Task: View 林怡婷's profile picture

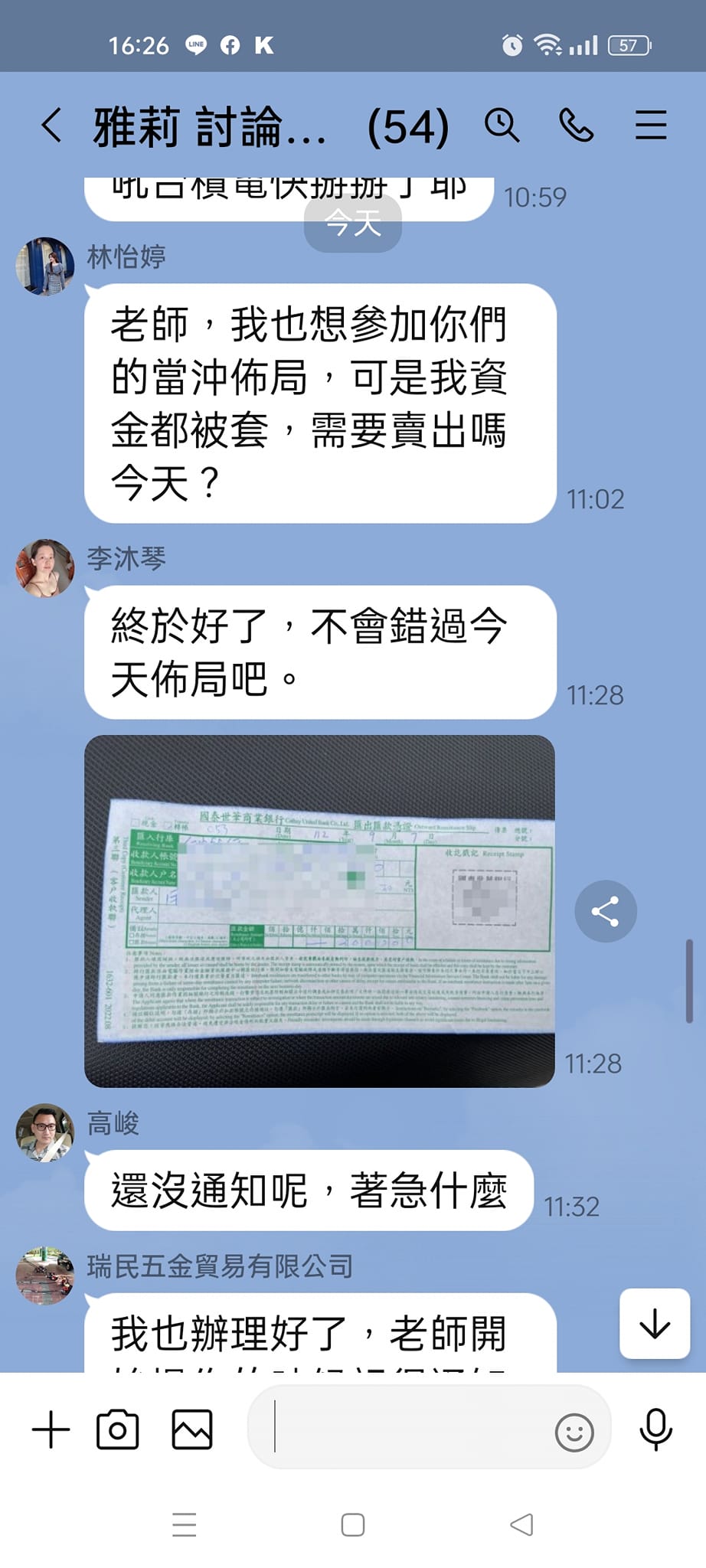Action: [x=45, y=266]
